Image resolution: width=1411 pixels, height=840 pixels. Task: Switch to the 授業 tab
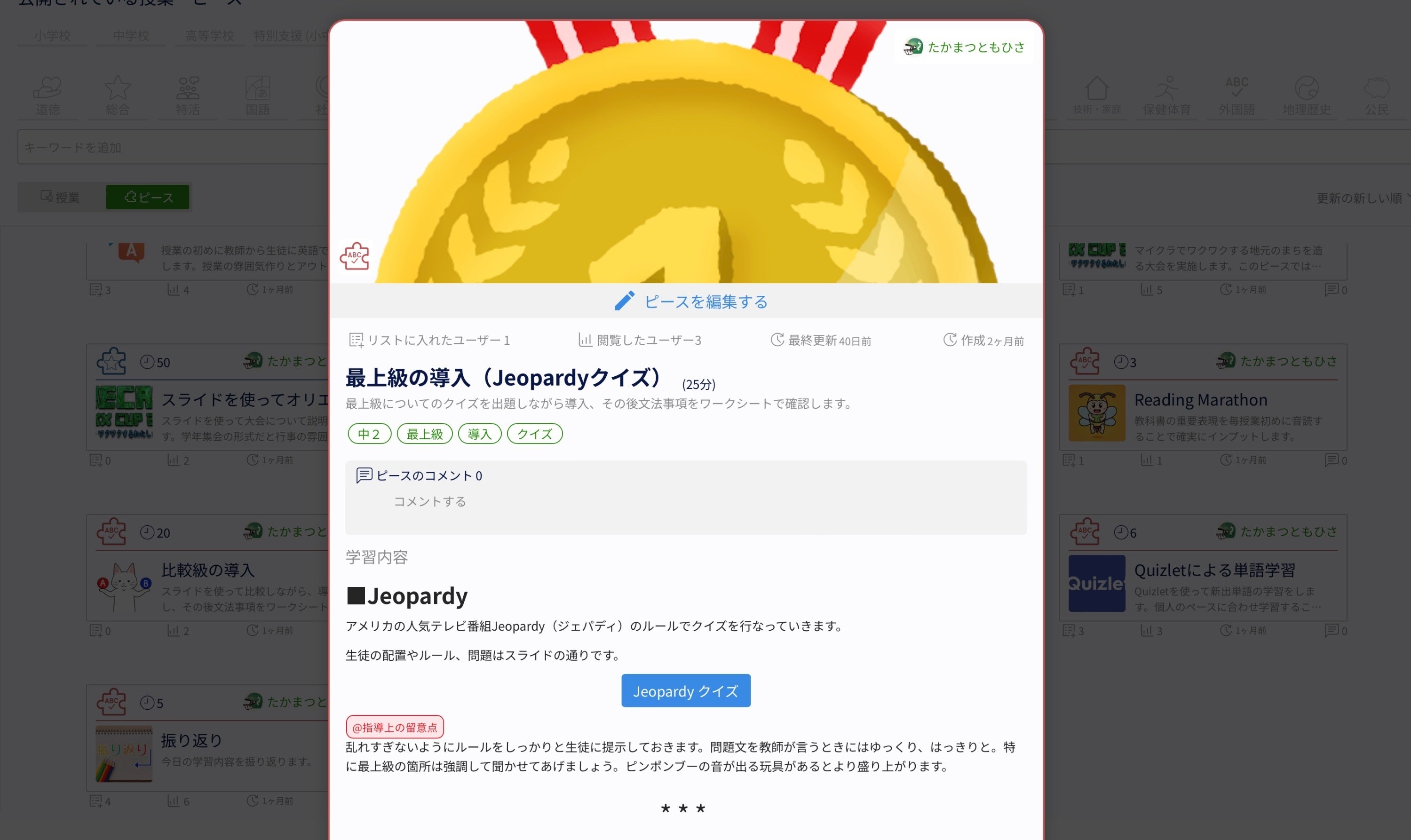[61, 197]
